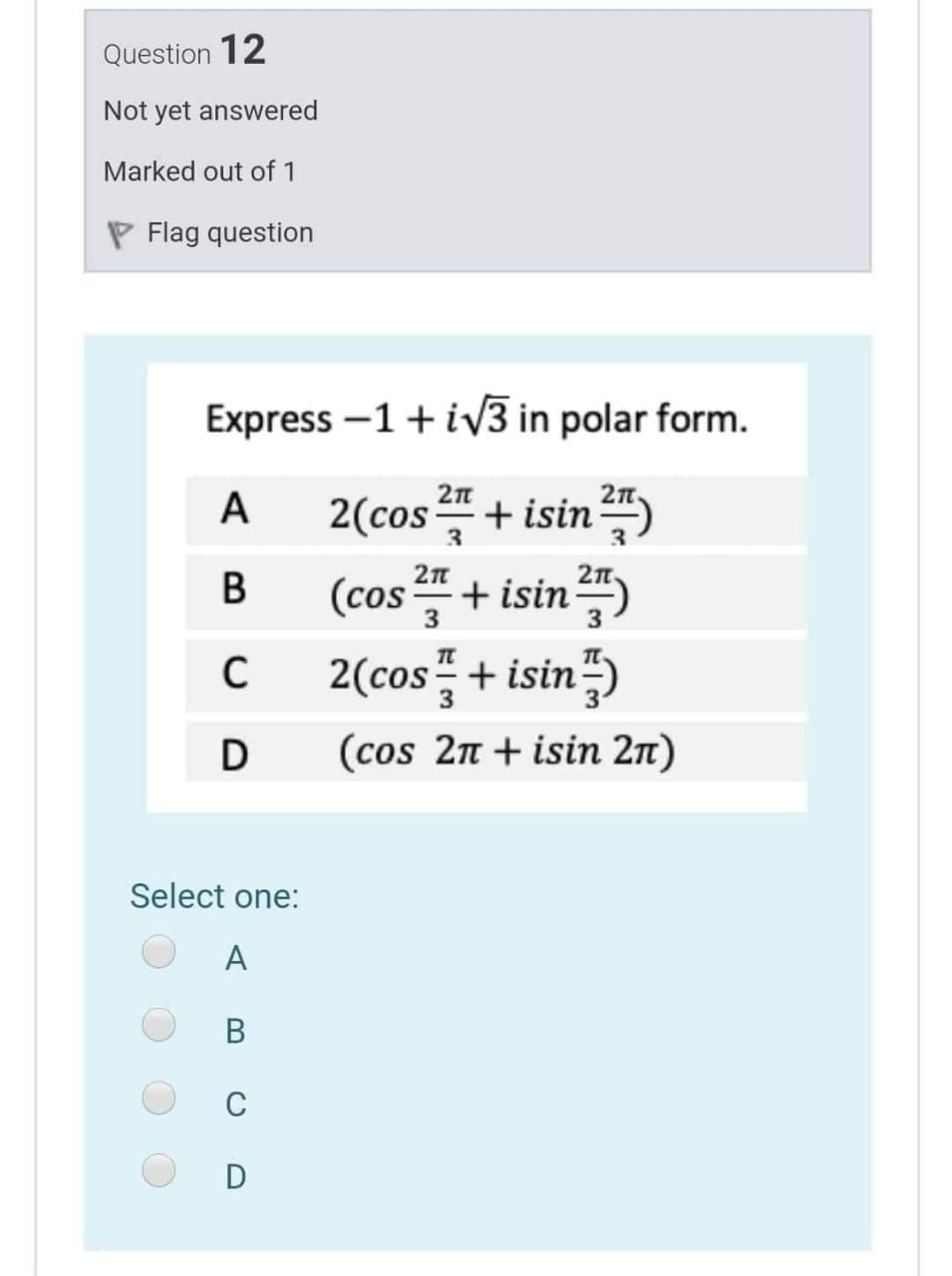The height and width of the screenshot is (1276, 952).
Task: Select radio button for option C
Action: pyautogui.click(x=159, y=1100)
